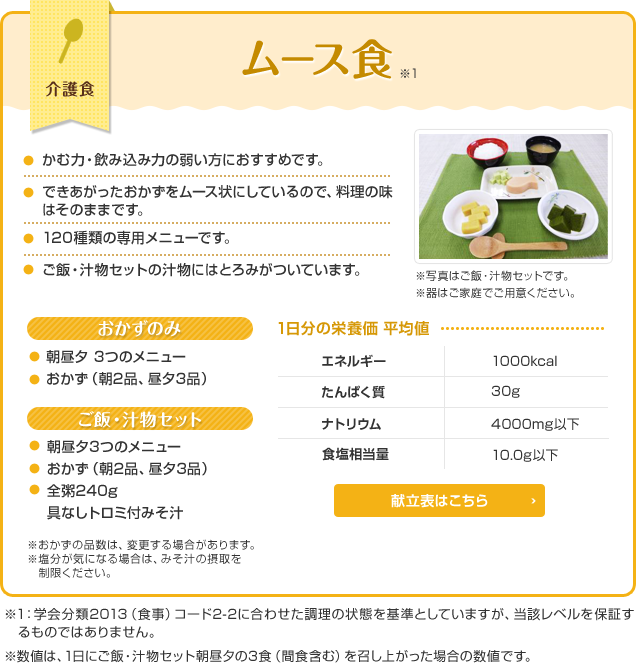Open the 献立表はこちら menu table button
The image size is (636, 663).
point(439,500)
